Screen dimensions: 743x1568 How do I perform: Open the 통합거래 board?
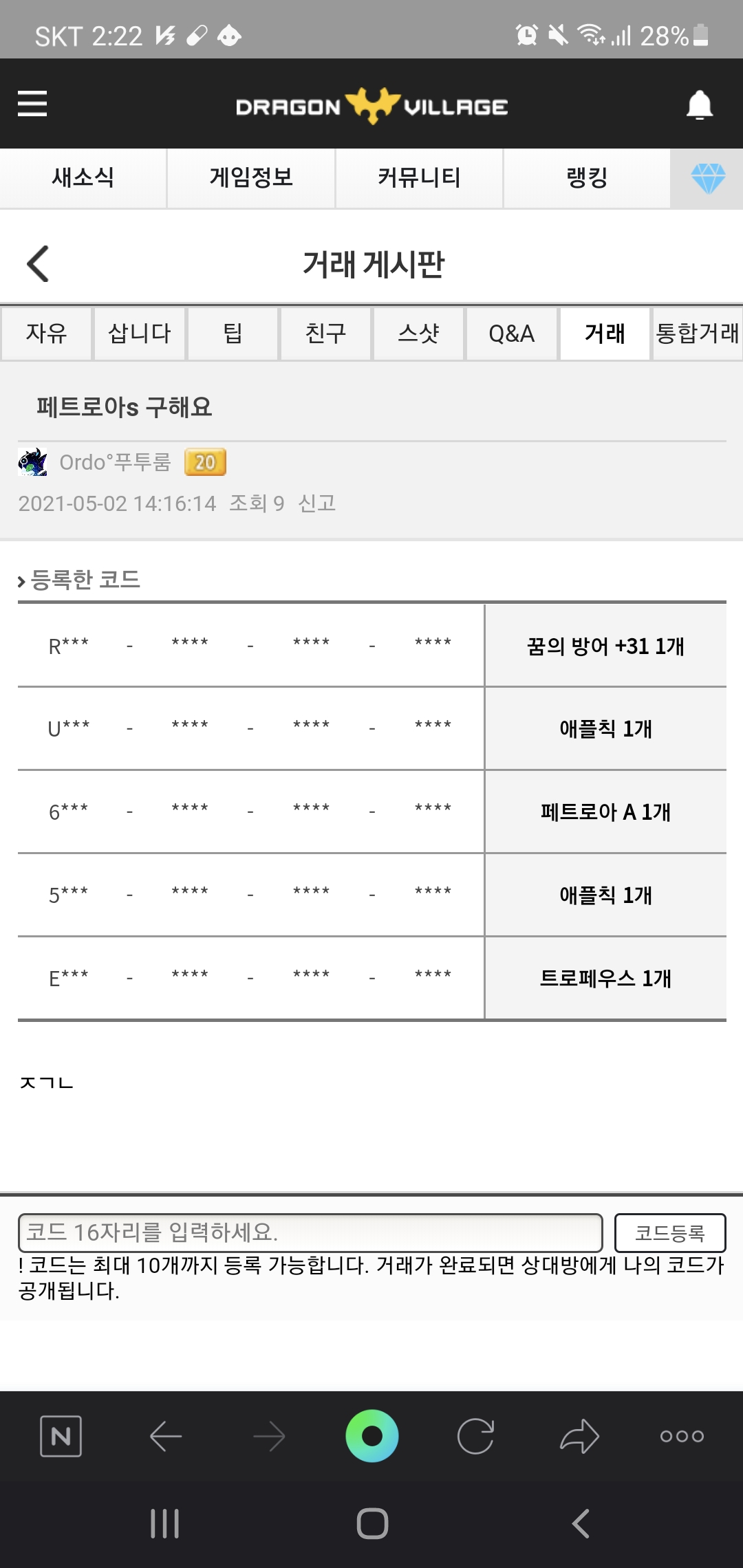pyautogui.click(x=697, y=334)
